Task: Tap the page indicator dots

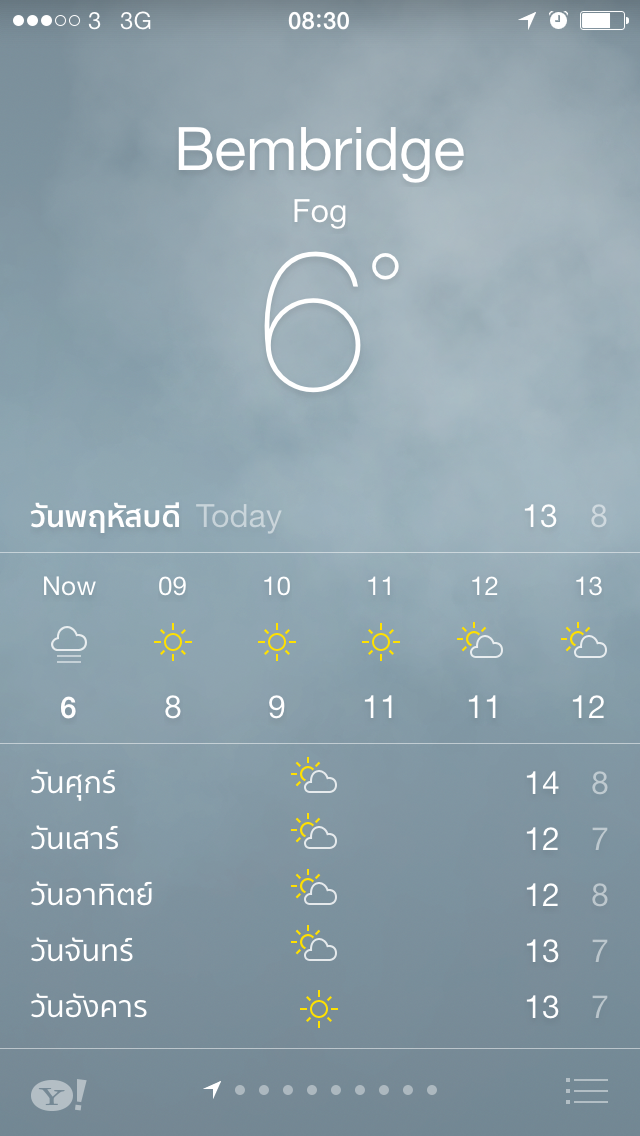Action: click(320, 1090)
